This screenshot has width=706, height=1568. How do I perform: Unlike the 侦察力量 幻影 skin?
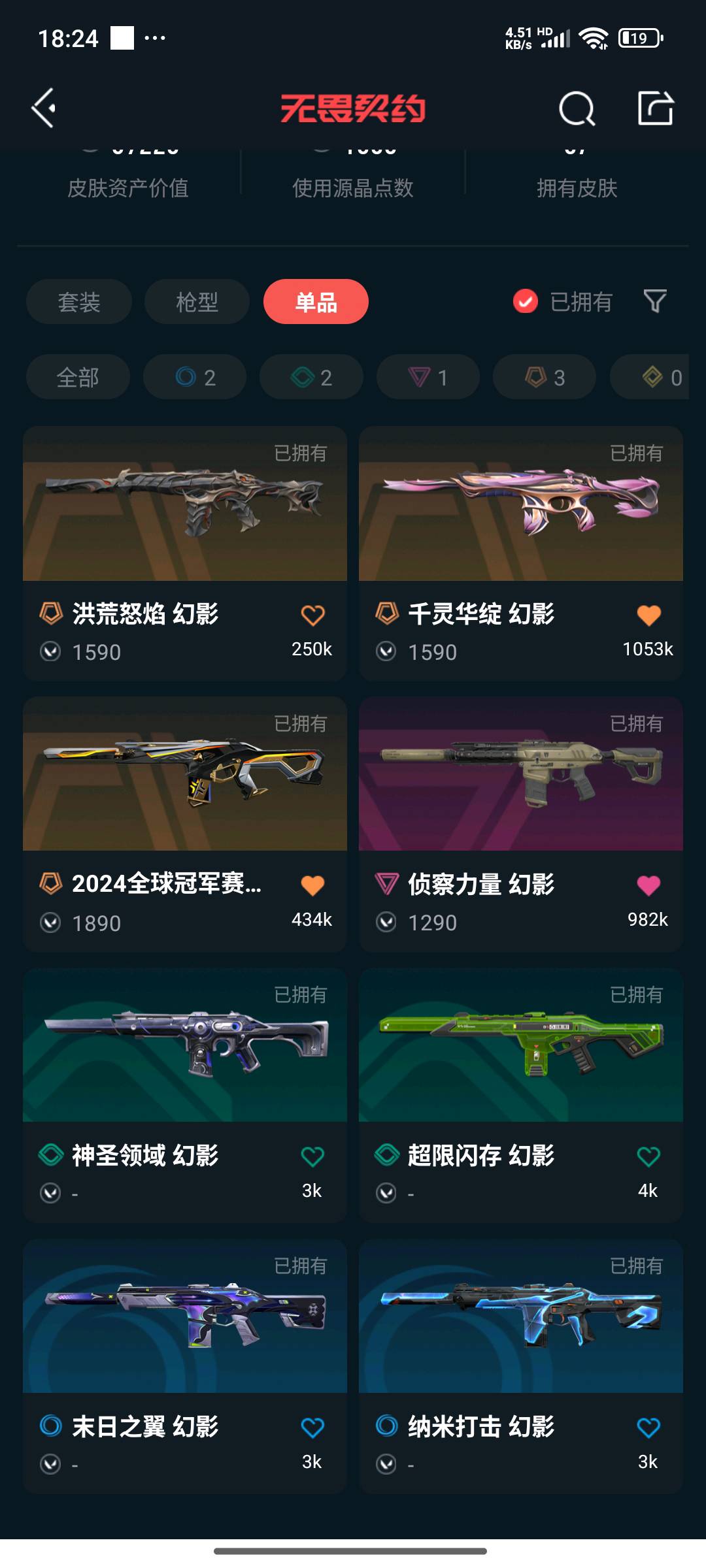coord(648,886)
